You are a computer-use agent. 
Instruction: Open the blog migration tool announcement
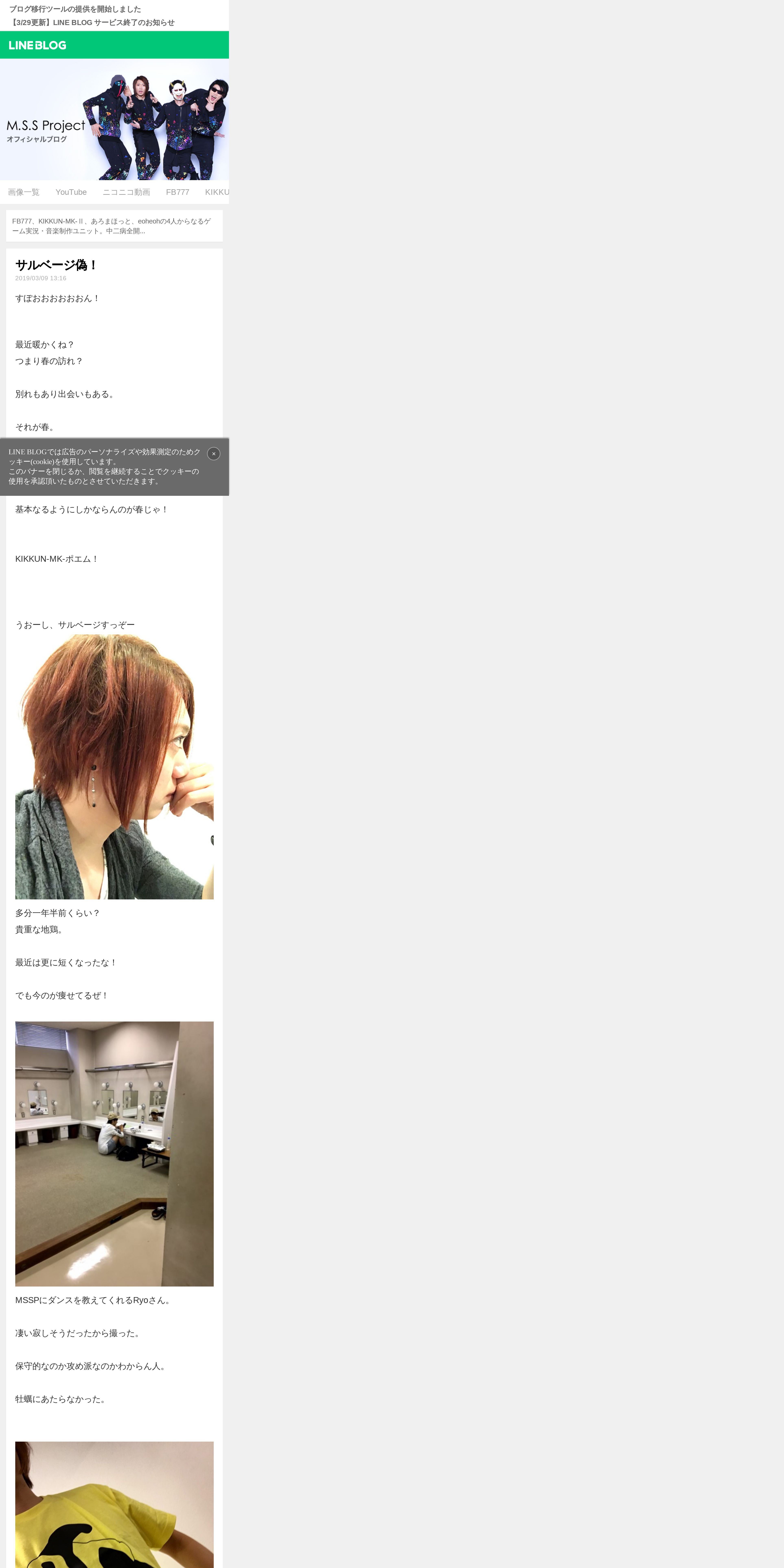(x=75, y=9)
